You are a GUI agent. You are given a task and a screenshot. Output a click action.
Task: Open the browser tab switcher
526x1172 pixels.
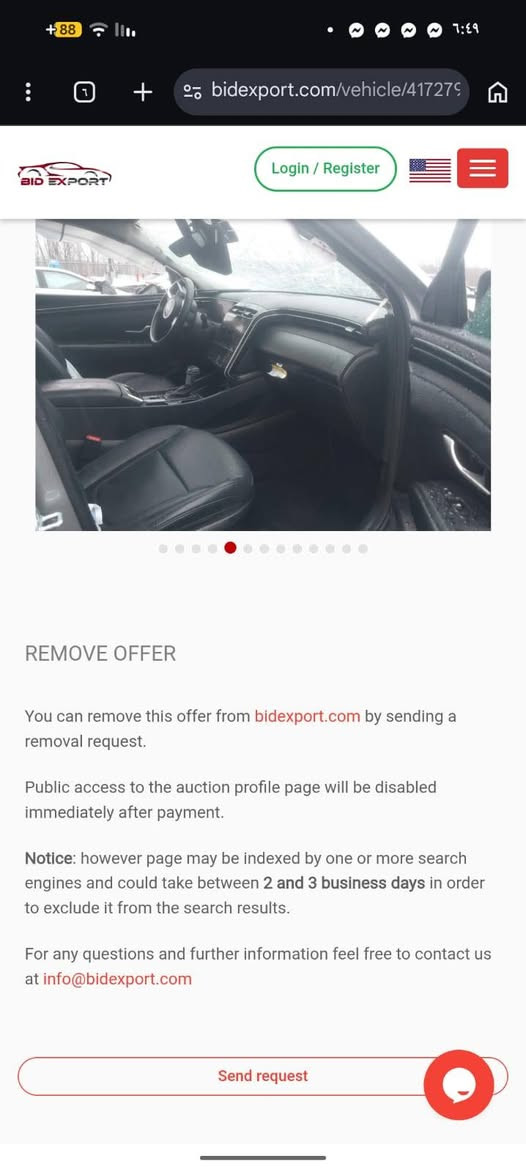tap(84, 92)
